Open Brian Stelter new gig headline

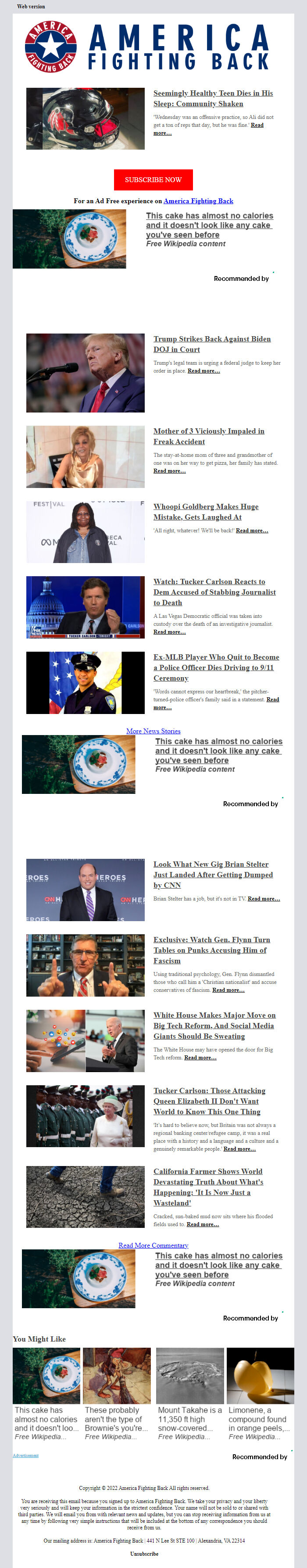tap(213, 874)
